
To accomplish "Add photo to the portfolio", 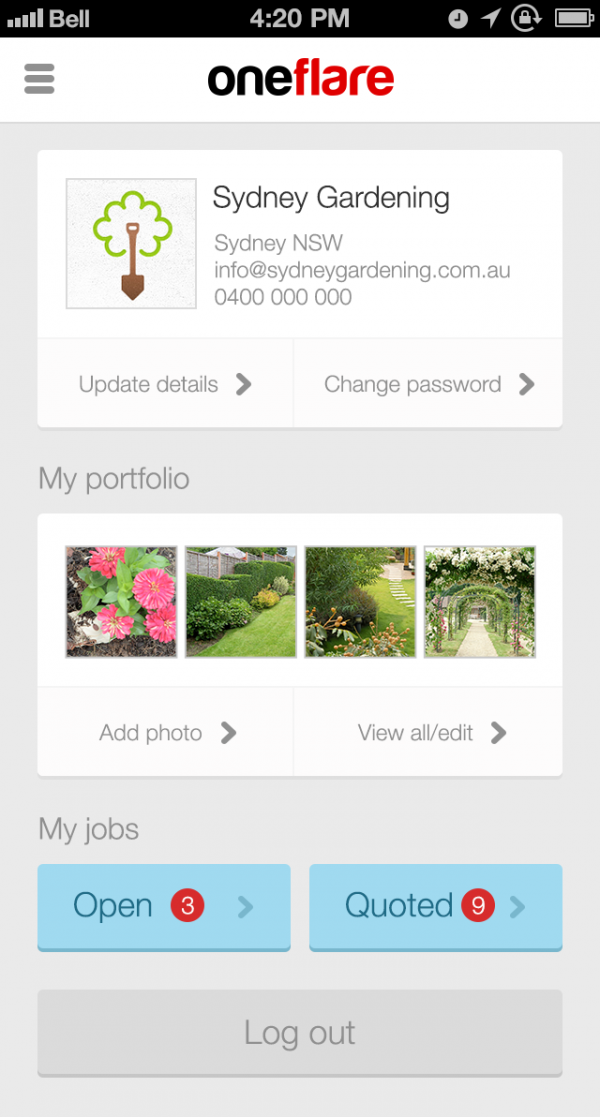I will [x=166, y=733].
